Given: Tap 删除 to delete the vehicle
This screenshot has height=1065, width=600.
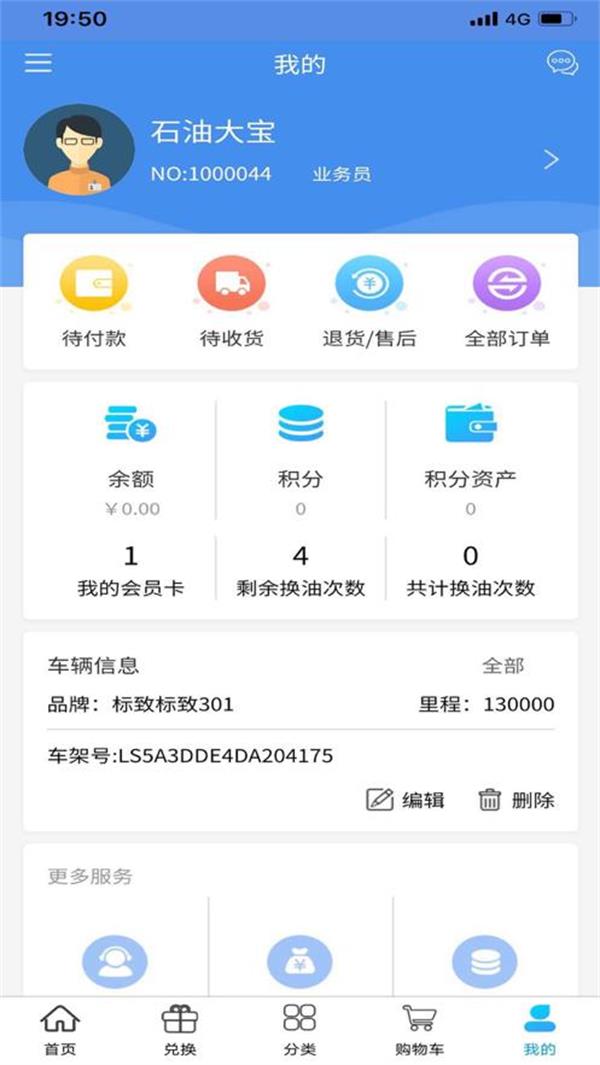Looking at the screenshot, I should click(516, 799).
